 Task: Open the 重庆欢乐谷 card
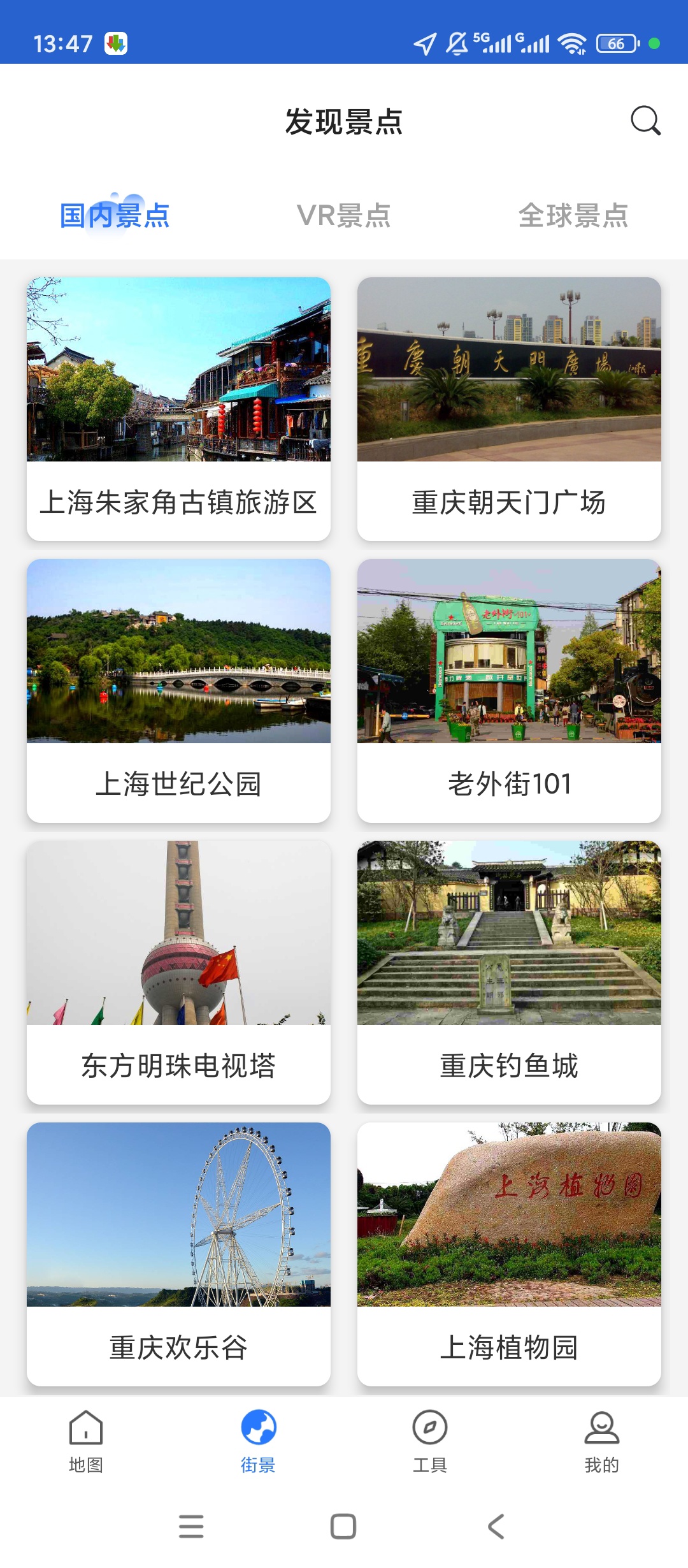pos(178,1254)
